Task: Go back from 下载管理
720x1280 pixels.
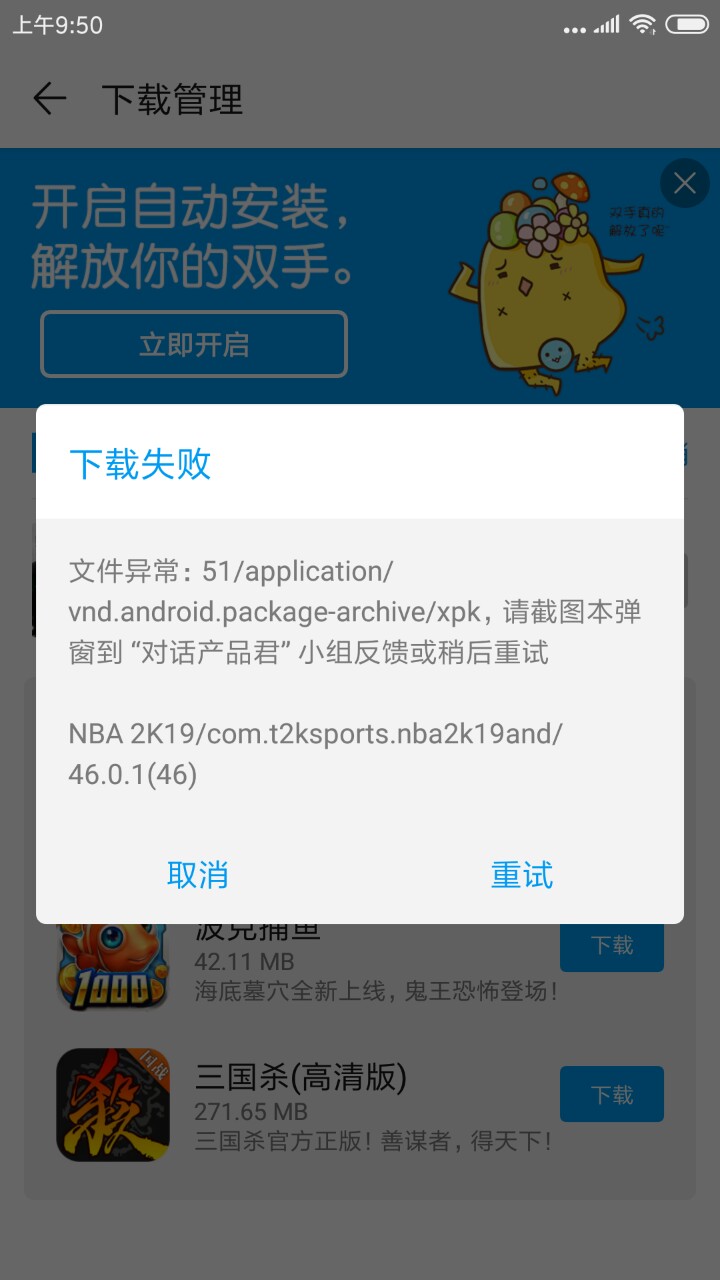Action: click(x=49, y=99)
